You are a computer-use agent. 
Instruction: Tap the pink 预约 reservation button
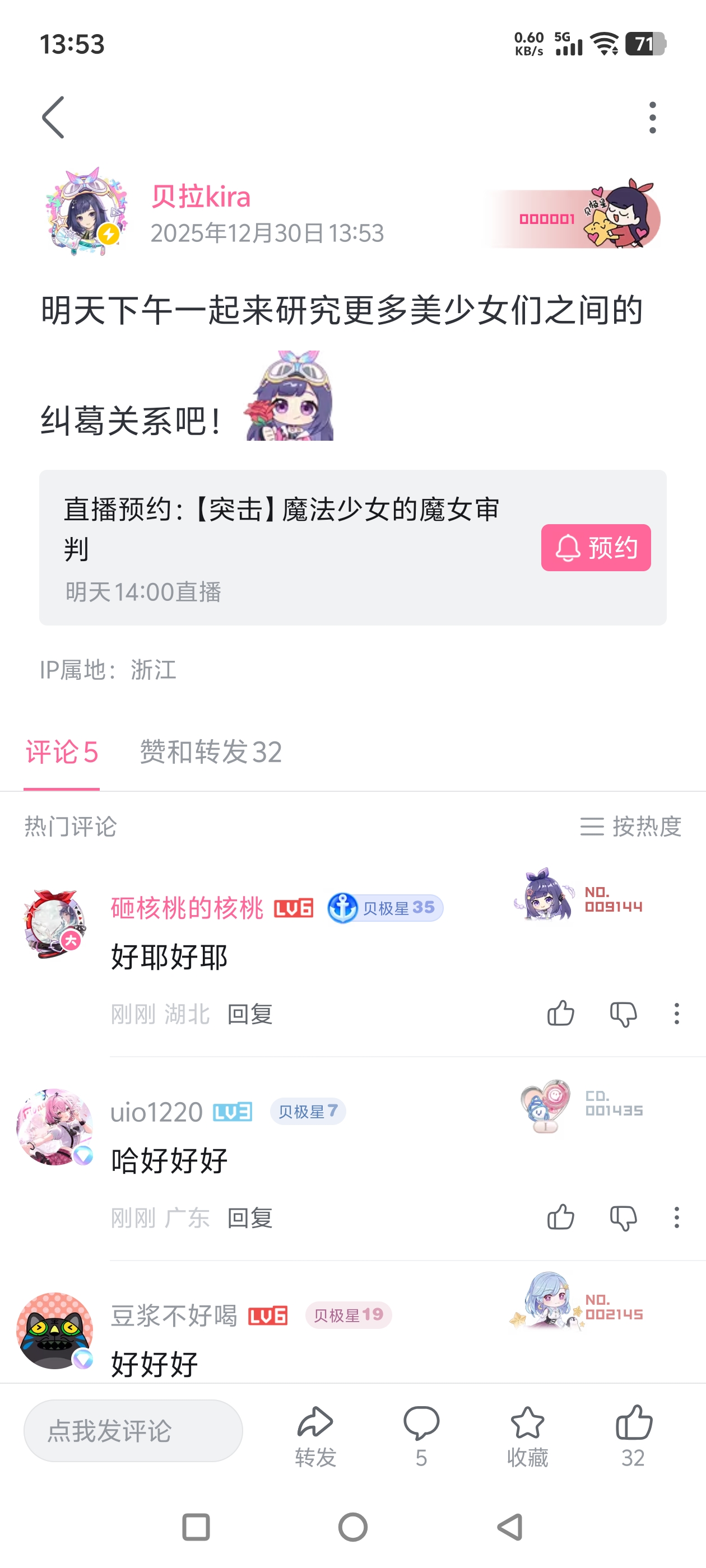595,547
